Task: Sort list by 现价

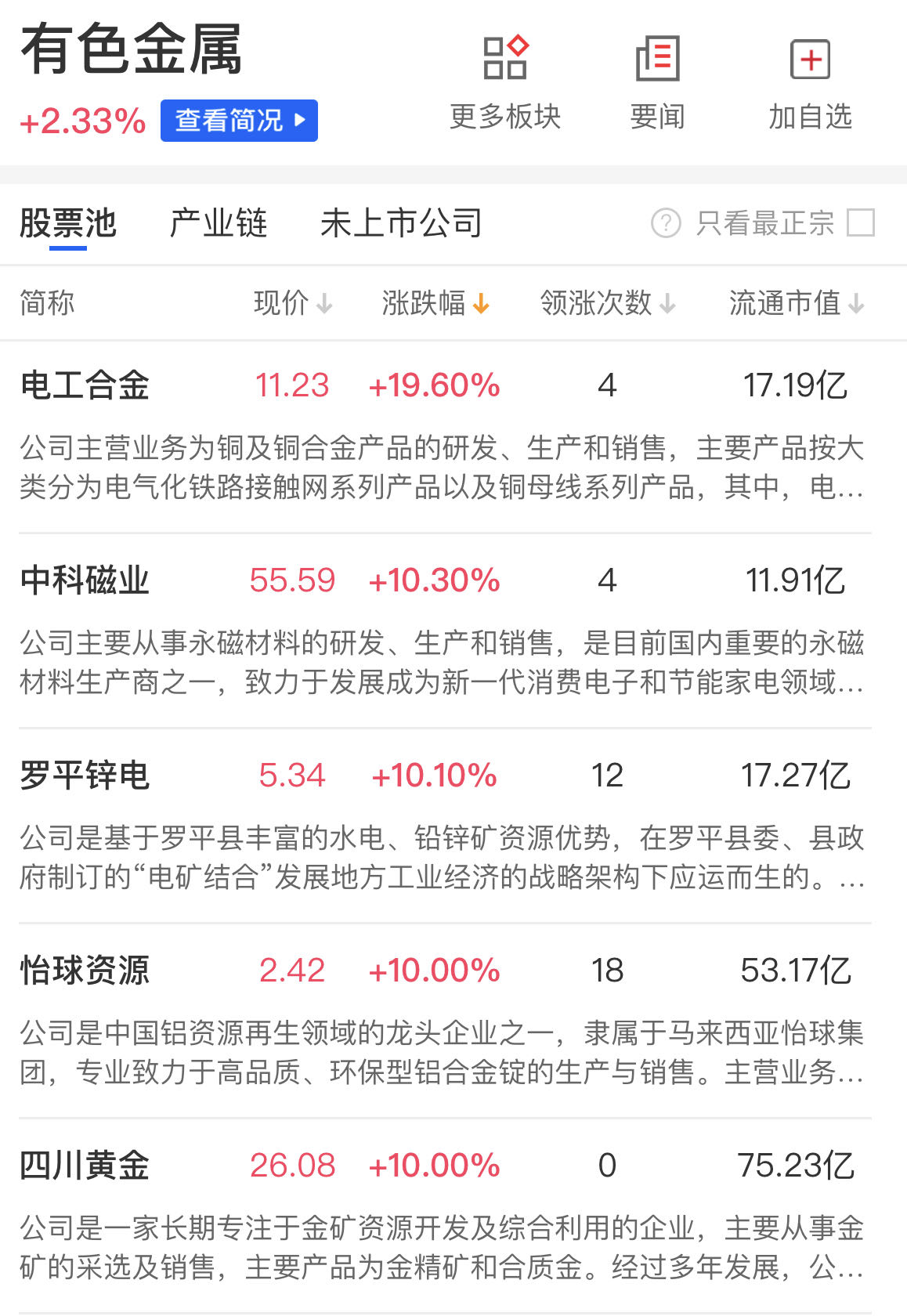Action: (x=293, y=303)
